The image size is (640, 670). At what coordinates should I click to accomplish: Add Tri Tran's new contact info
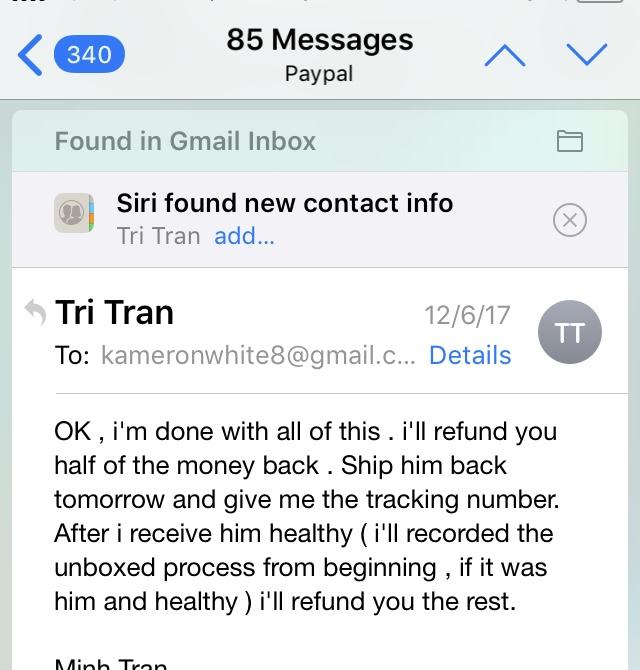tap(244, 236)
